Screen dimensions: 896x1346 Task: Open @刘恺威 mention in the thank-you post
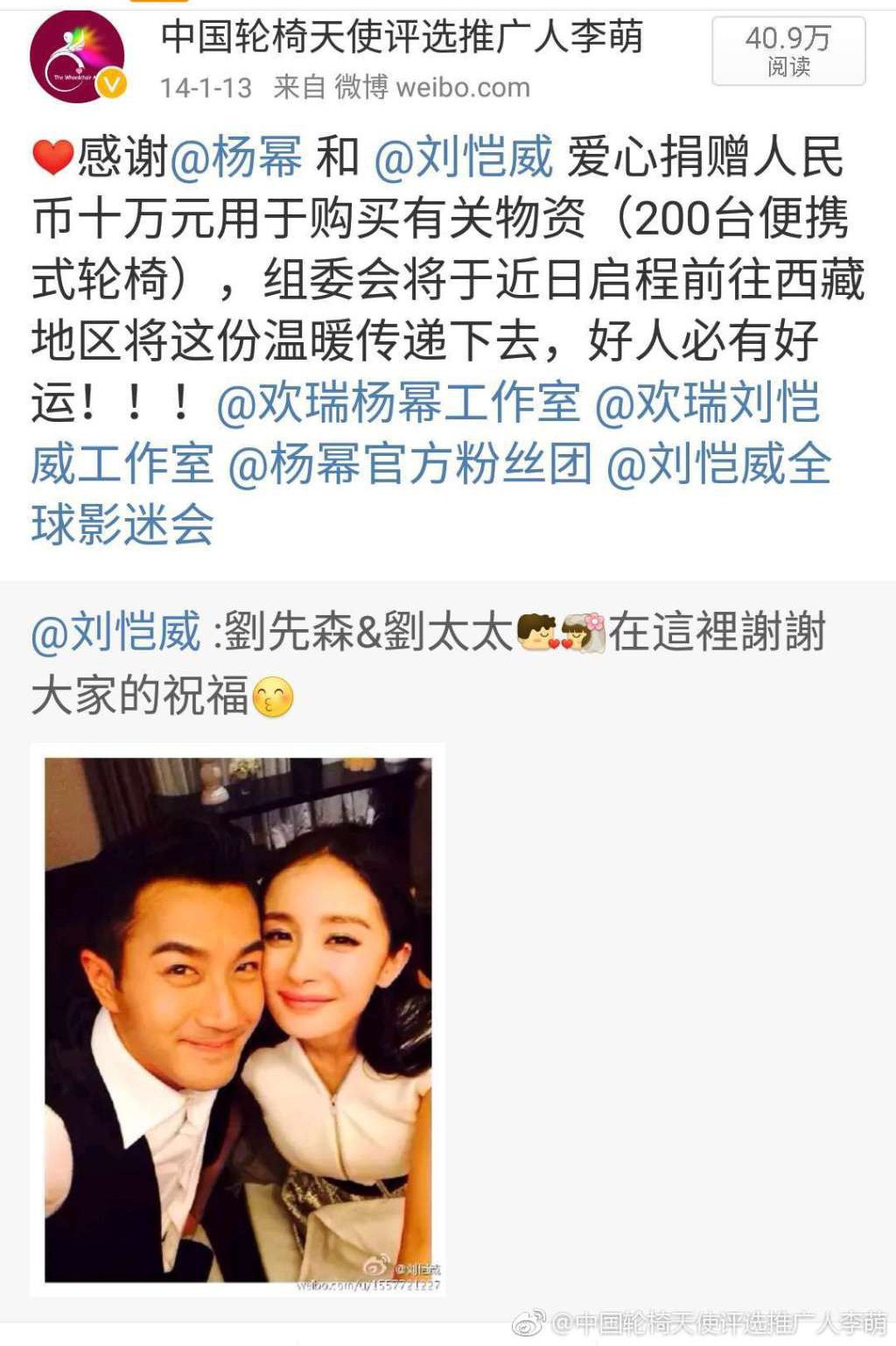point(464,158)
